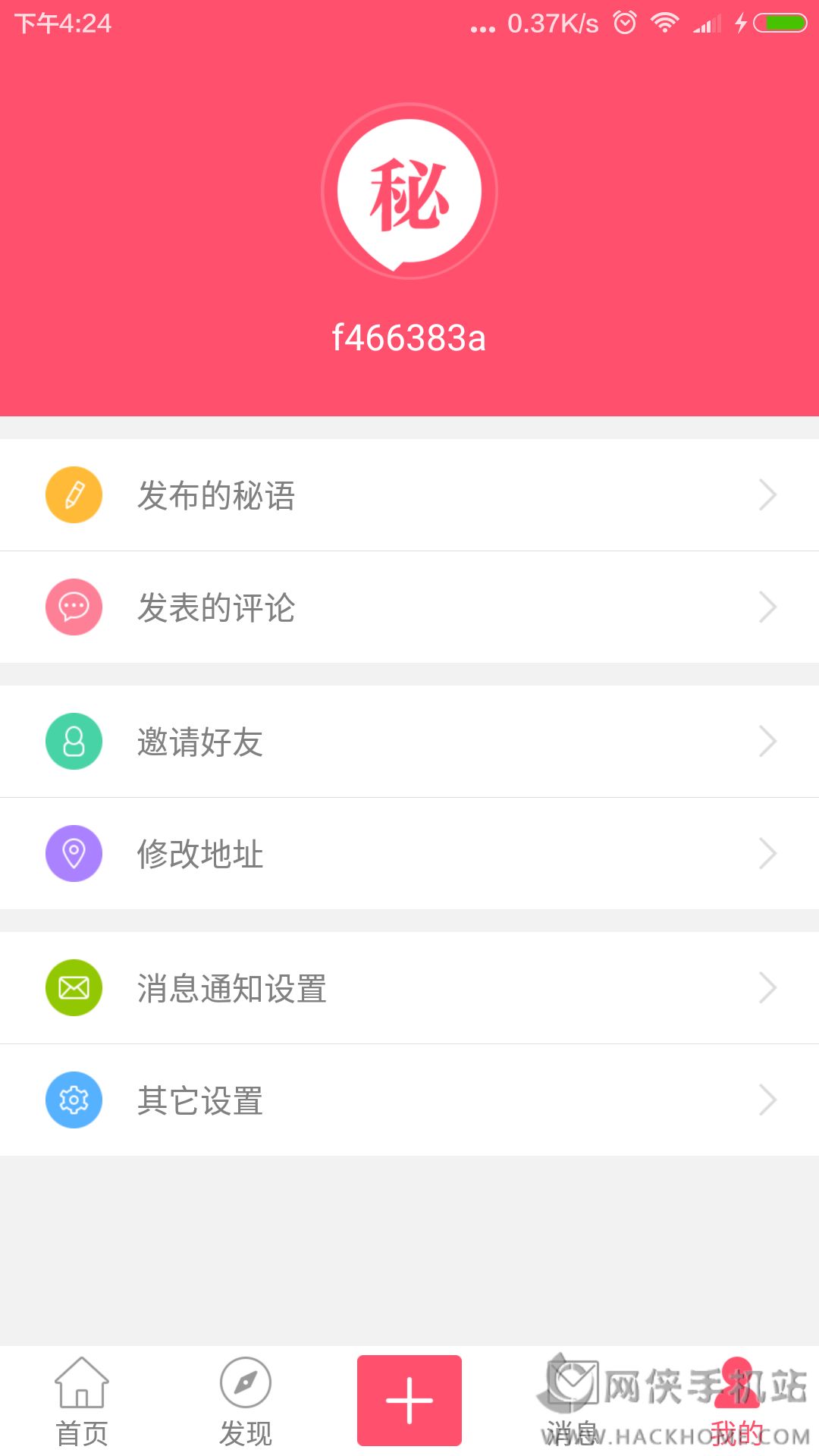View 发表的评论 row
819x1456 pixels.
coord(409,607)
